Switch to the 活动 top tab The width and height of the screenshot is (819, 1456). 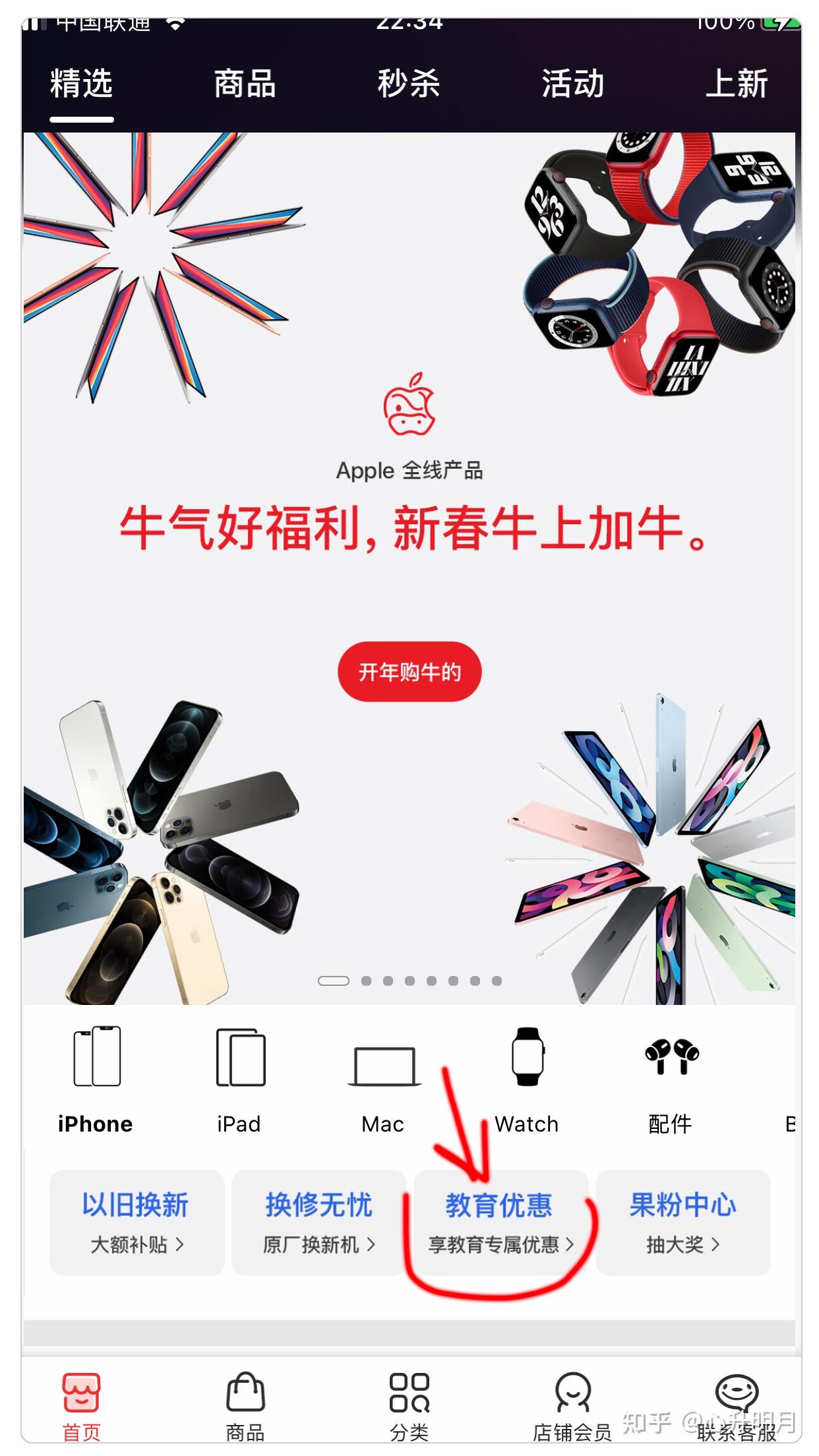(572, 84)
